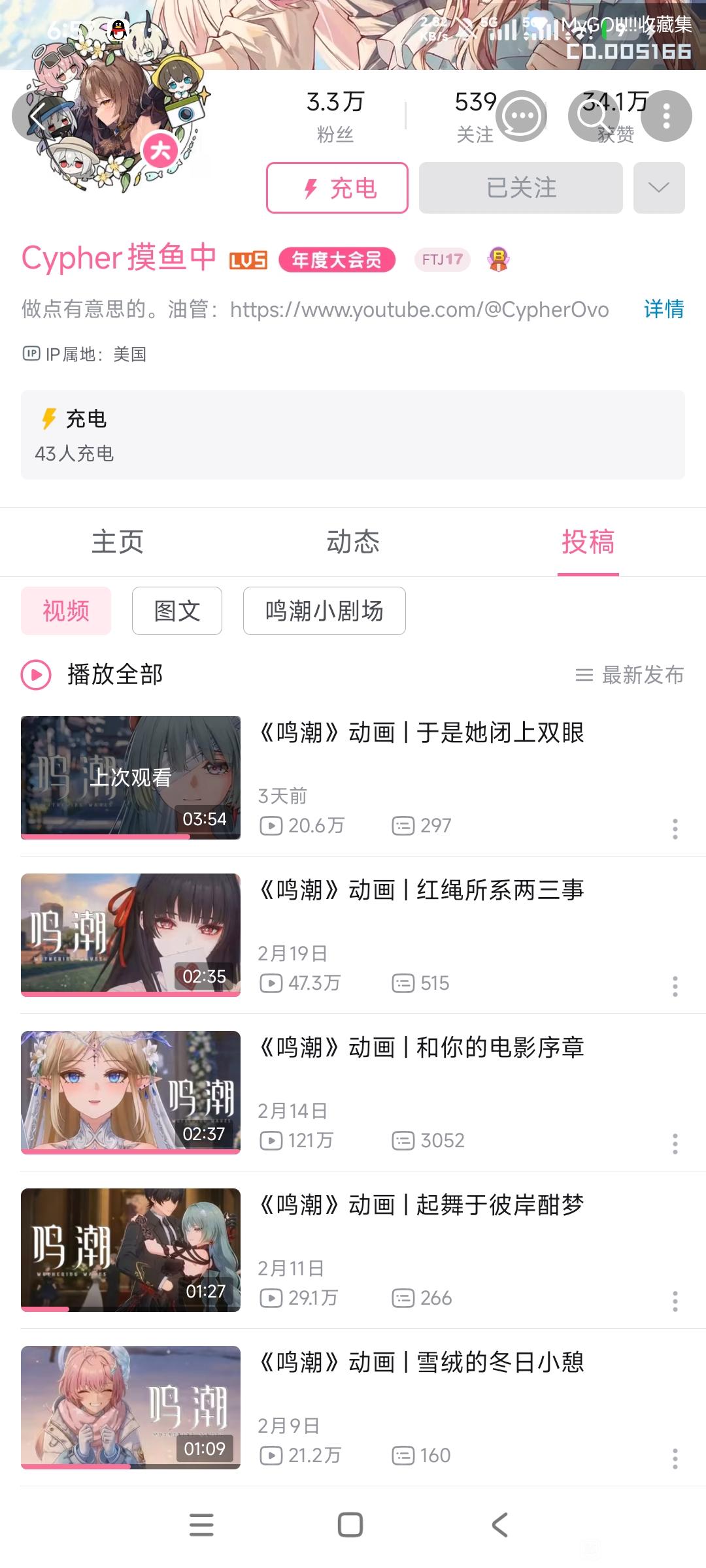The image size is (706, 1568).
Task: Change sort order via 最新发布
Action: (x=630, y=675)
